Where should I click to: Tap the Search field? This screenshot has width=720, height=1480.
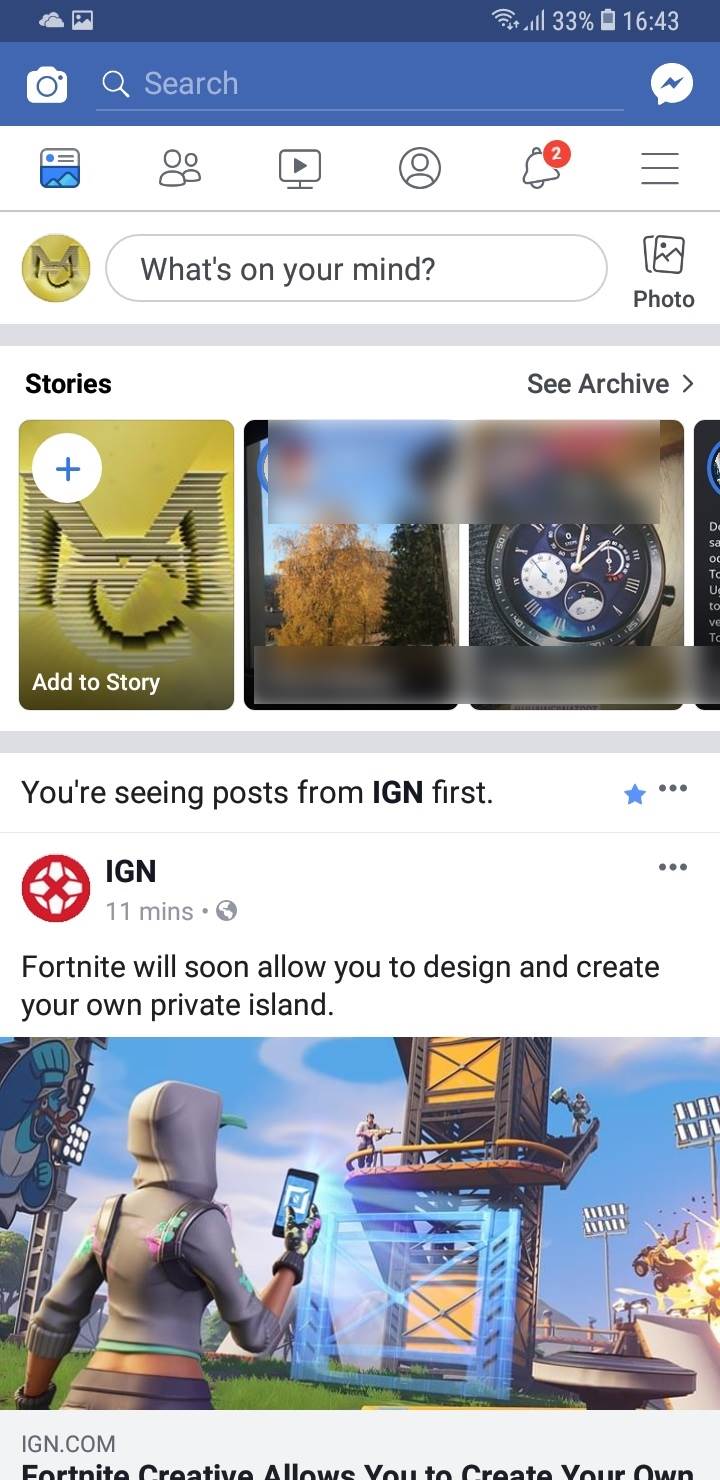pos(360,84)
